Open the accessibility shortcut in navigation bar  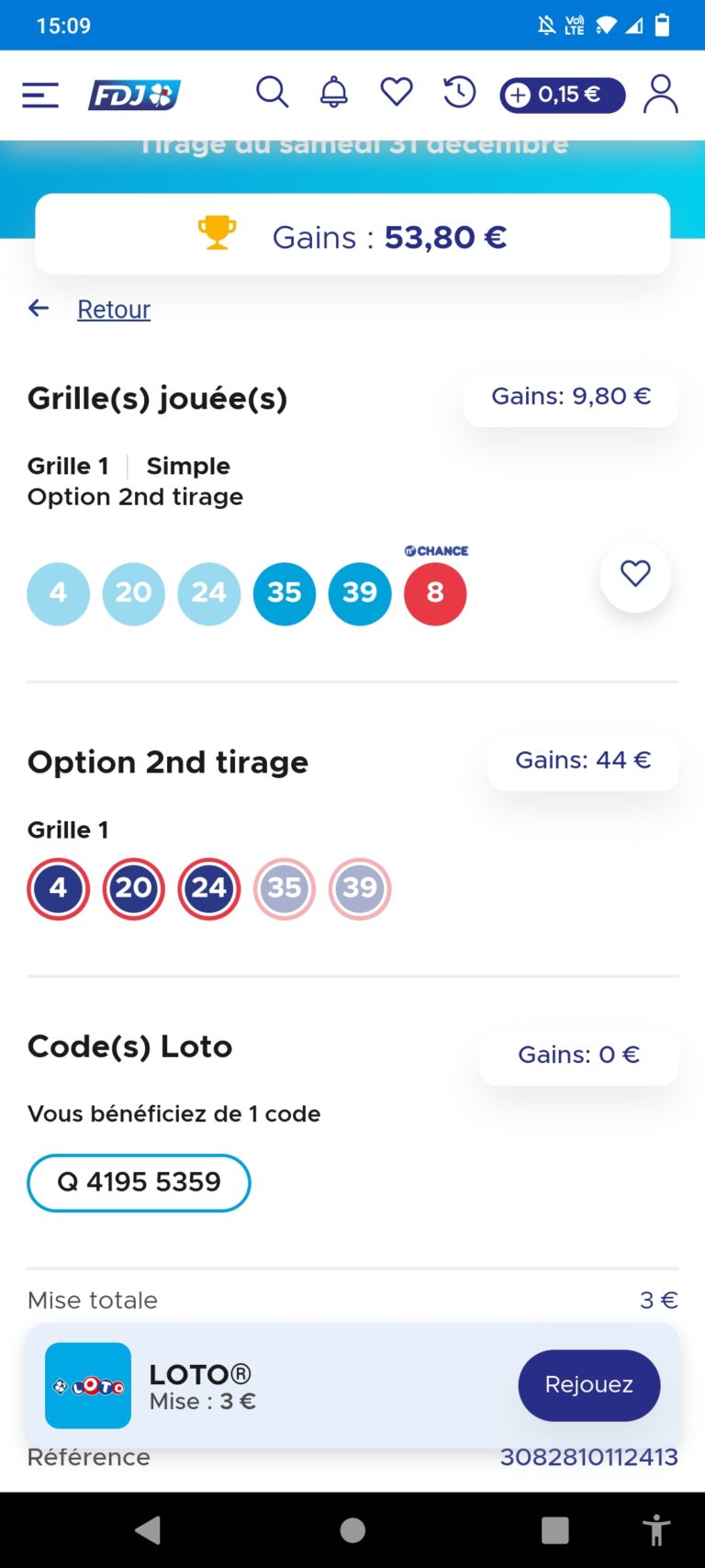click(x=656, y=1530)
